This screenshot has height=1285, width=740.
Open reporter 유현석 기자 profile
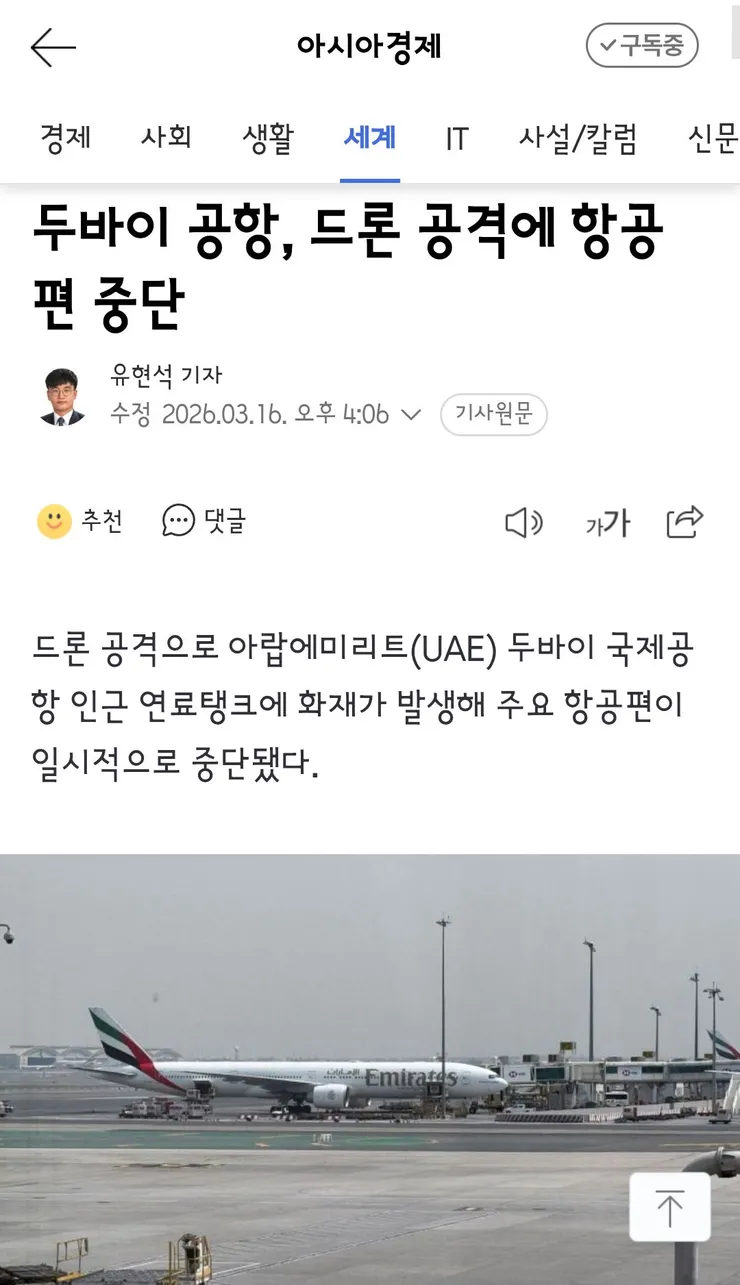165,376
